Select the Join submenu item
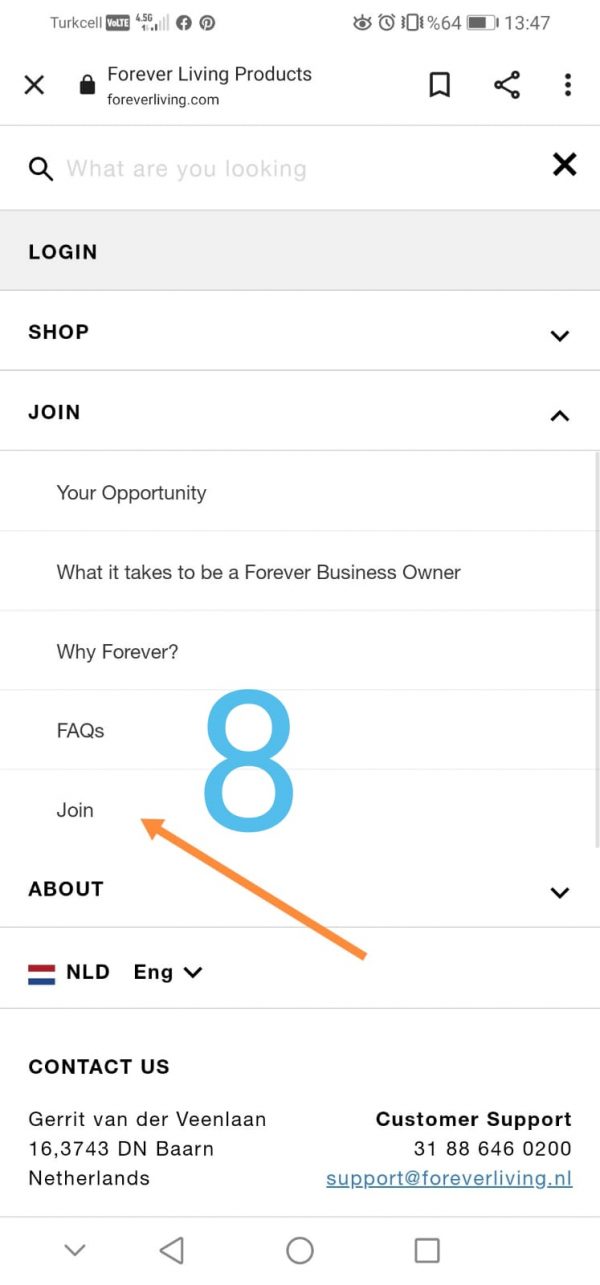Screen dimensions: 600x1285 click(x=75, y=810)
